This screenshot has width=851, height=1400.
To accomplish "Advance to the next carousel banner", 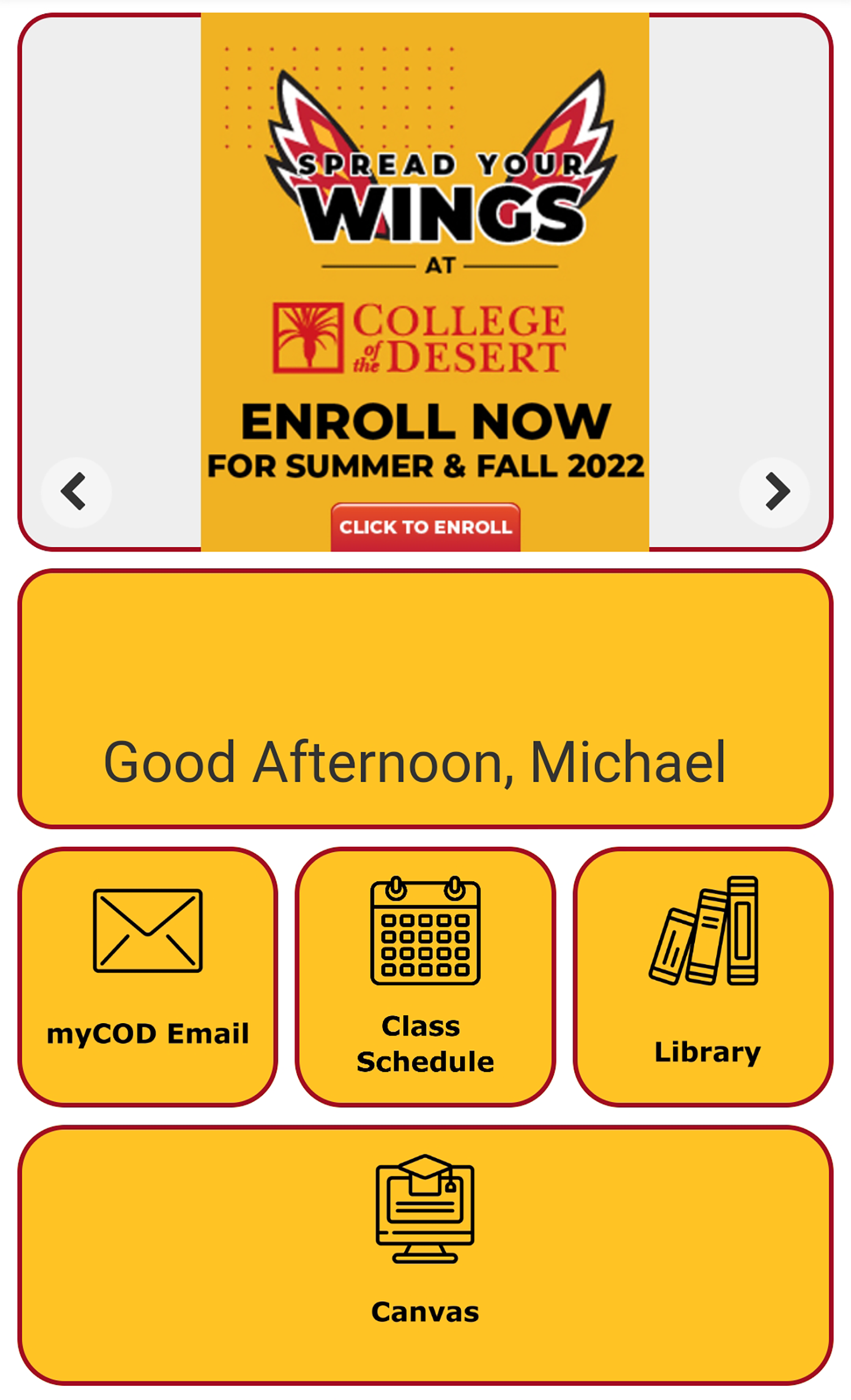I will [774, 492].
